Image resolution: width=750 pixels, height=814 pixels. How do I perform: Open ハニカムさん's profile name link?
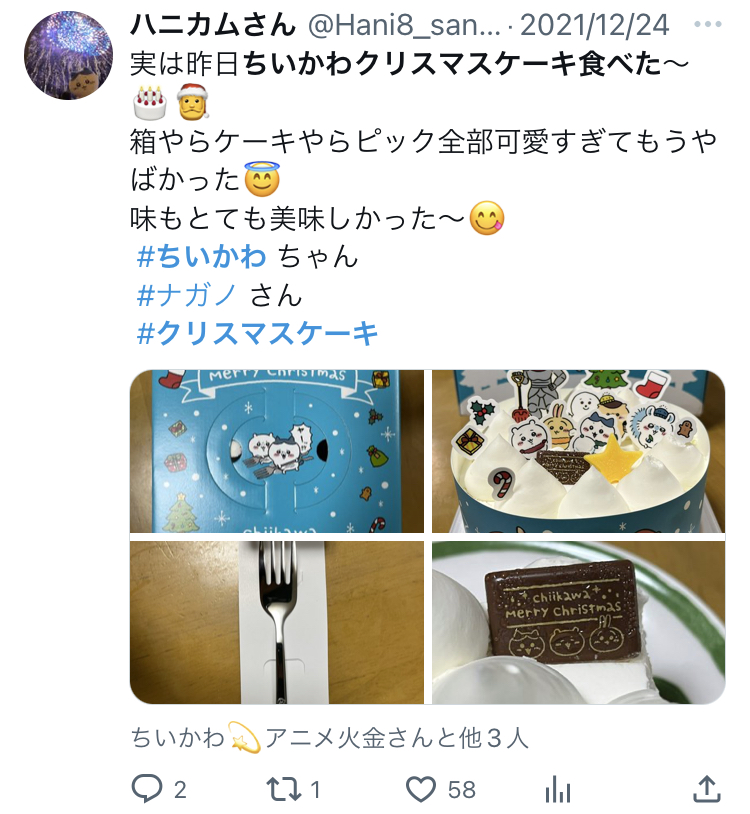[x=213, y=25]
